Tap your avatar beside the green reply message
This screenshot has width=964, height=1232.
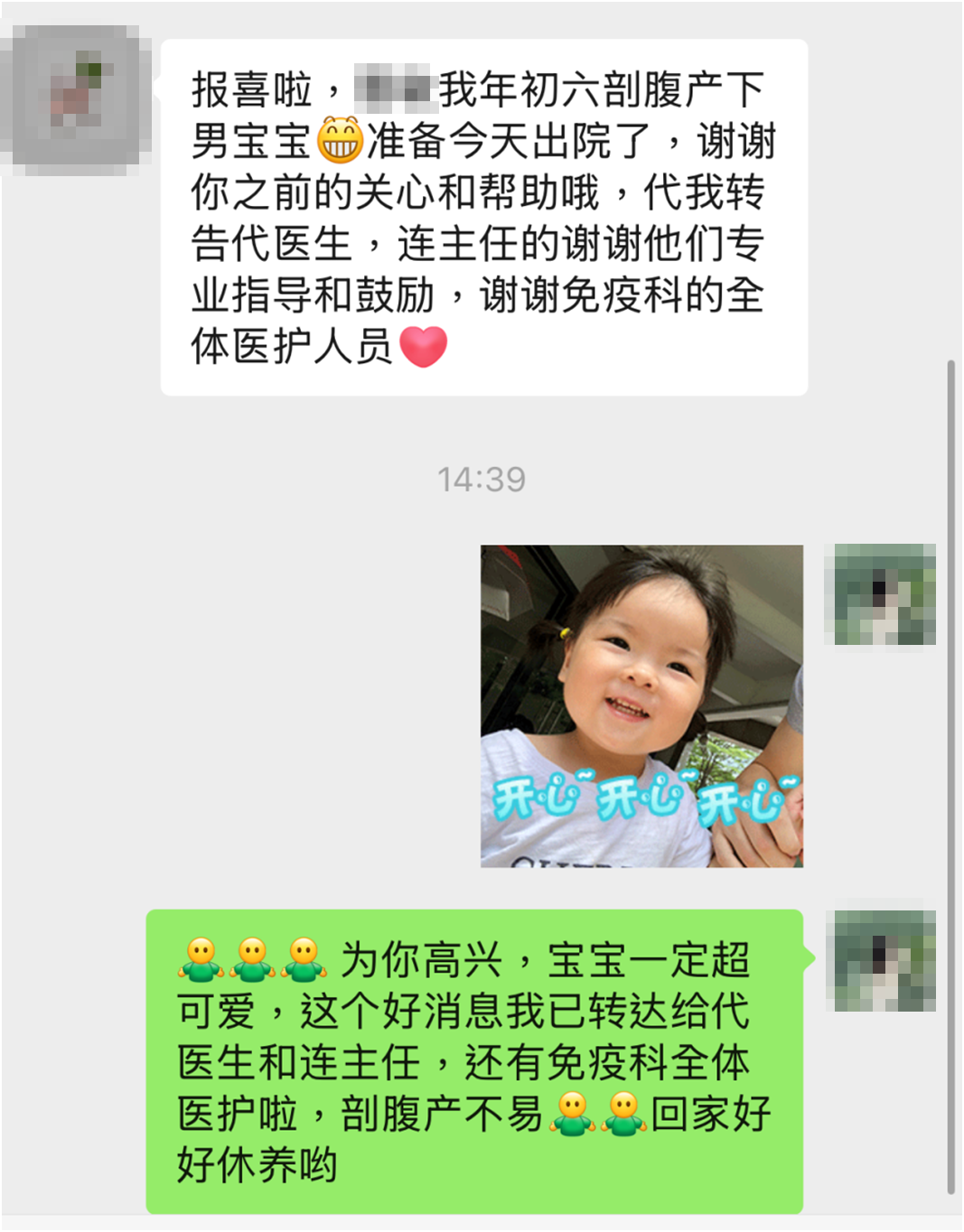(x=884, y=960)
